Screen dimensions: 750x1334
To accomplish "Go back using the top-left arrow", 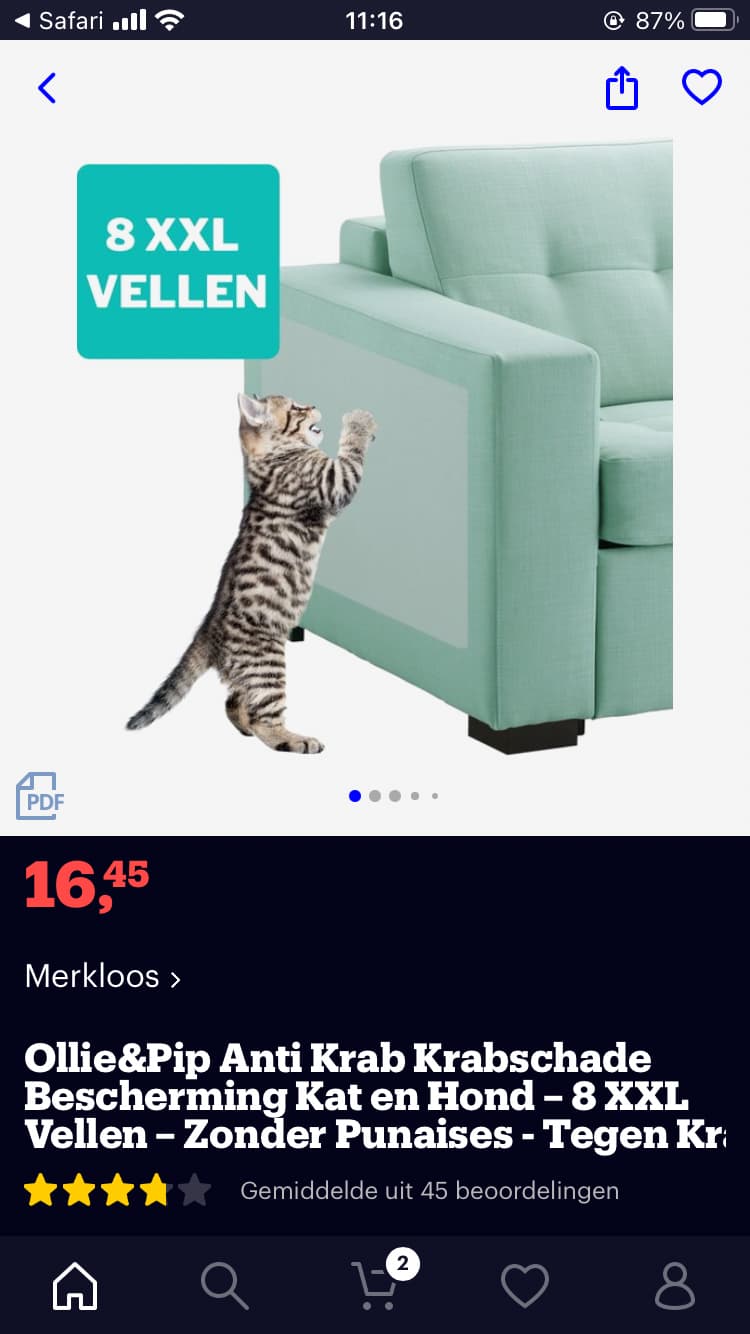I will [47, 88].
